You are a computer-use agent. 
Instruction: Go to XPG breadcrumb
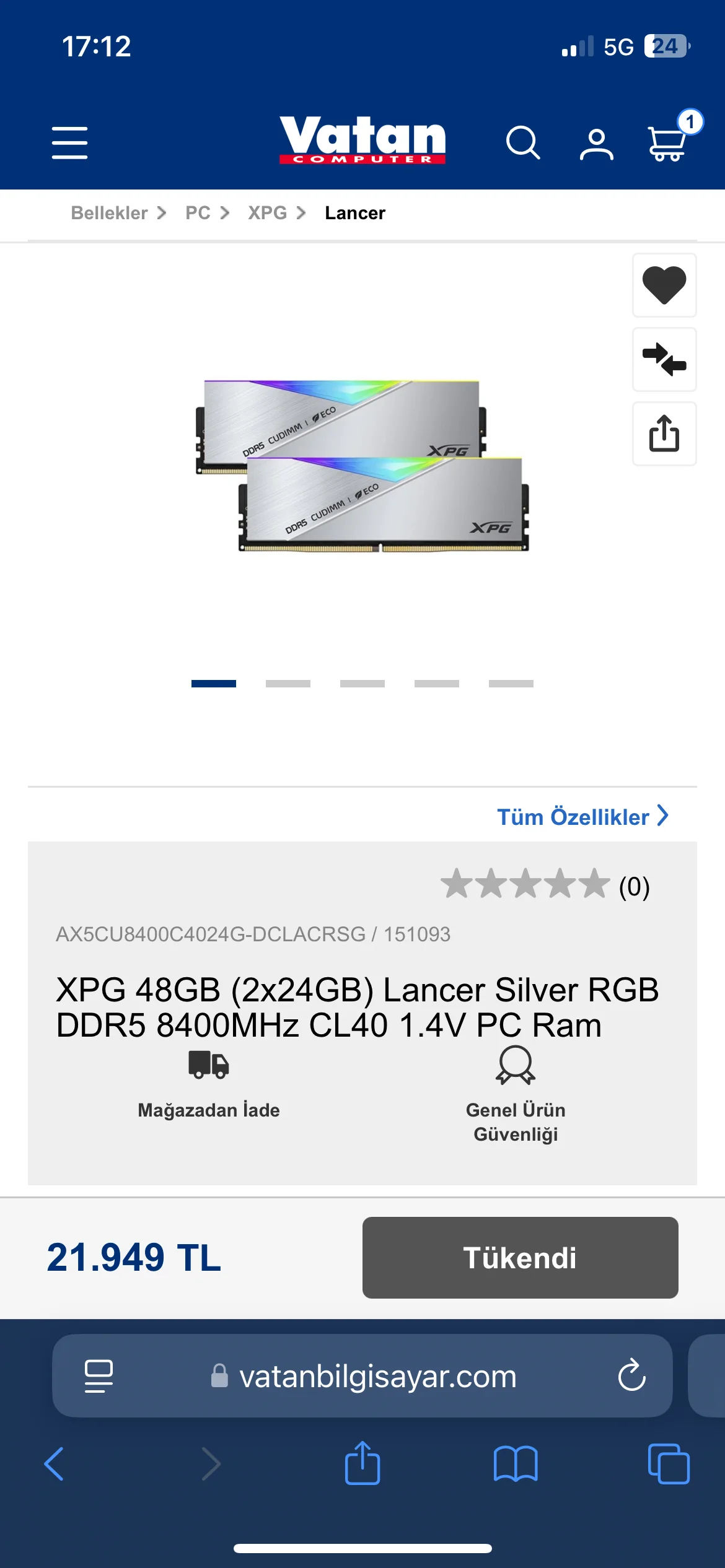268,213
